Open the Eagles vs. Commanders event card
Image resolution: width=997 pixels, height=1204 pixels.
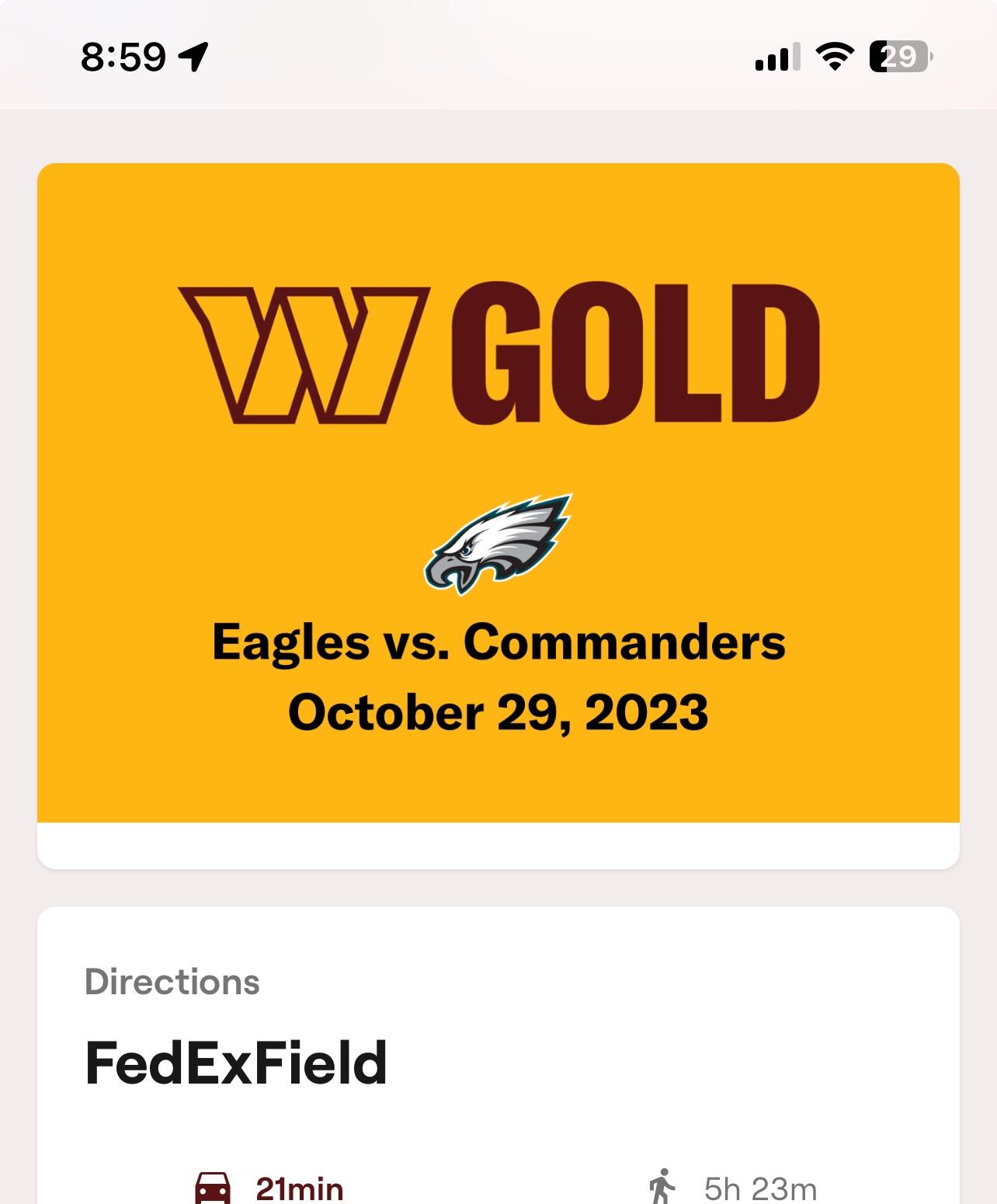click(x=498, y=513)
